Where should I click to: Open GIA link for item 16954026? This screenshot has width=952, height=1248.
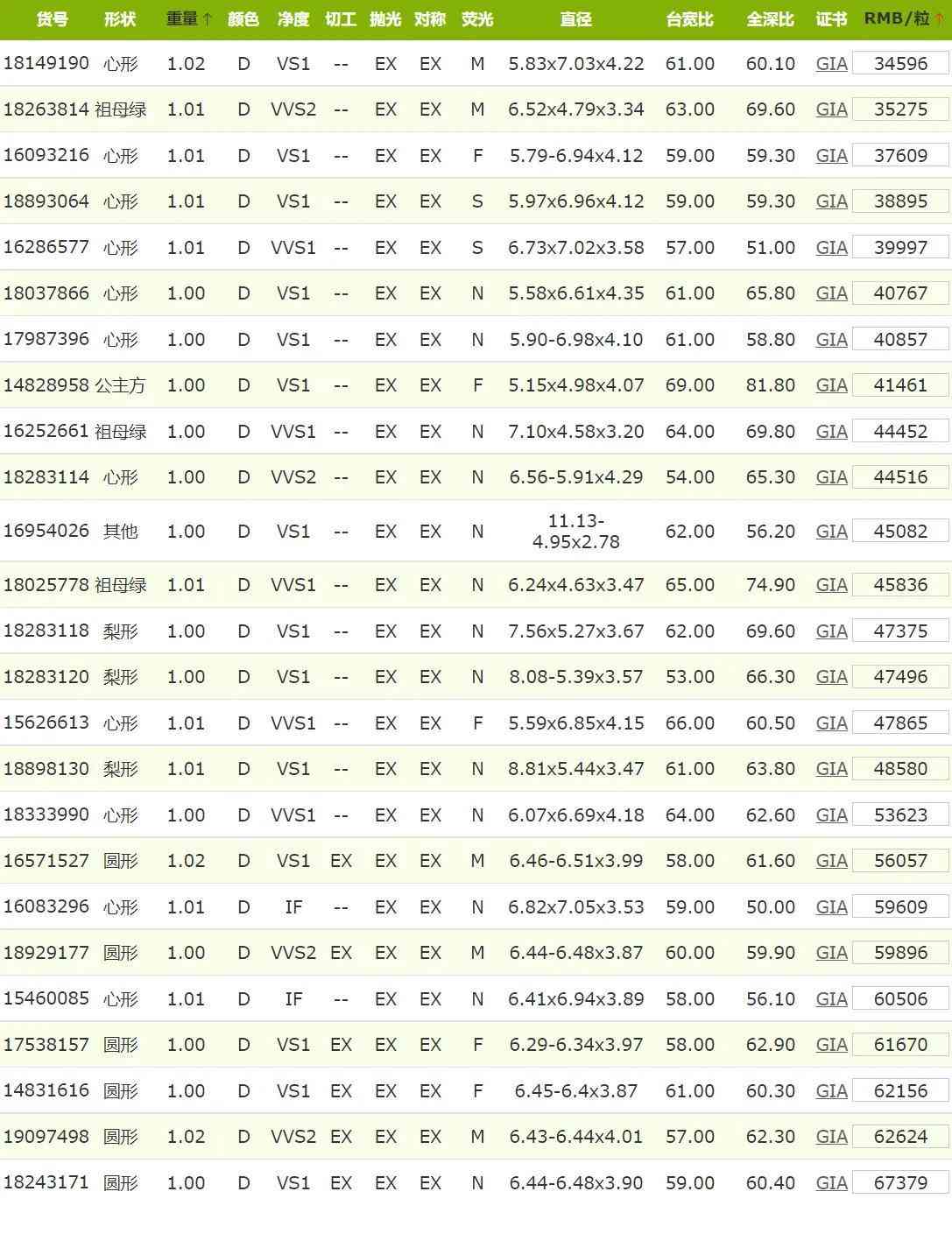coord(831,532)
